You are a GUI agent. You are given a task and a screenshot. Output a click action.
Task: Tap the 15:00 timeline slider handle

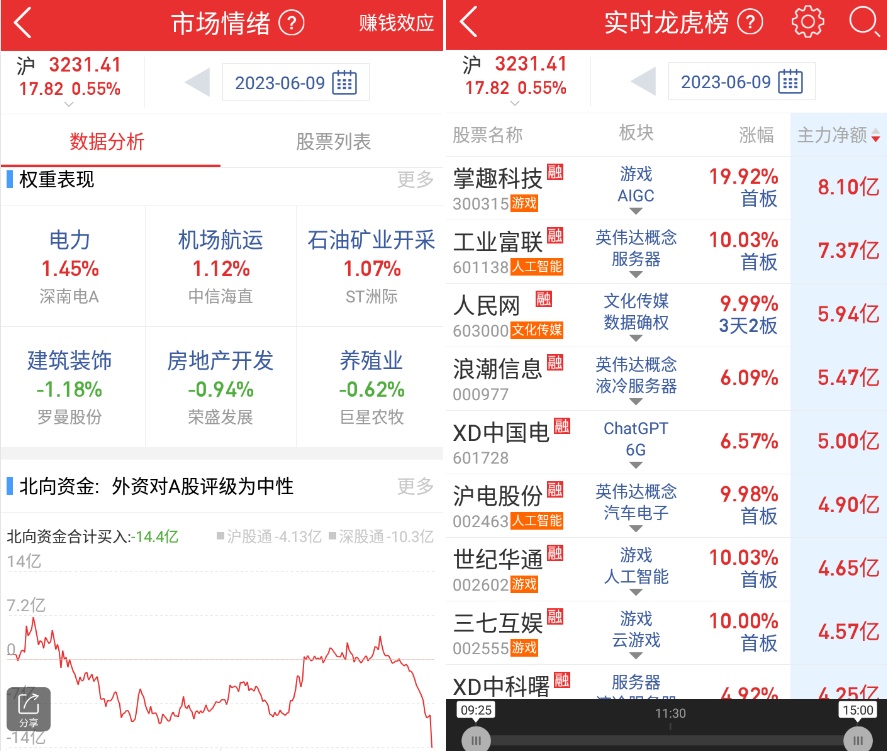(856, 739)
